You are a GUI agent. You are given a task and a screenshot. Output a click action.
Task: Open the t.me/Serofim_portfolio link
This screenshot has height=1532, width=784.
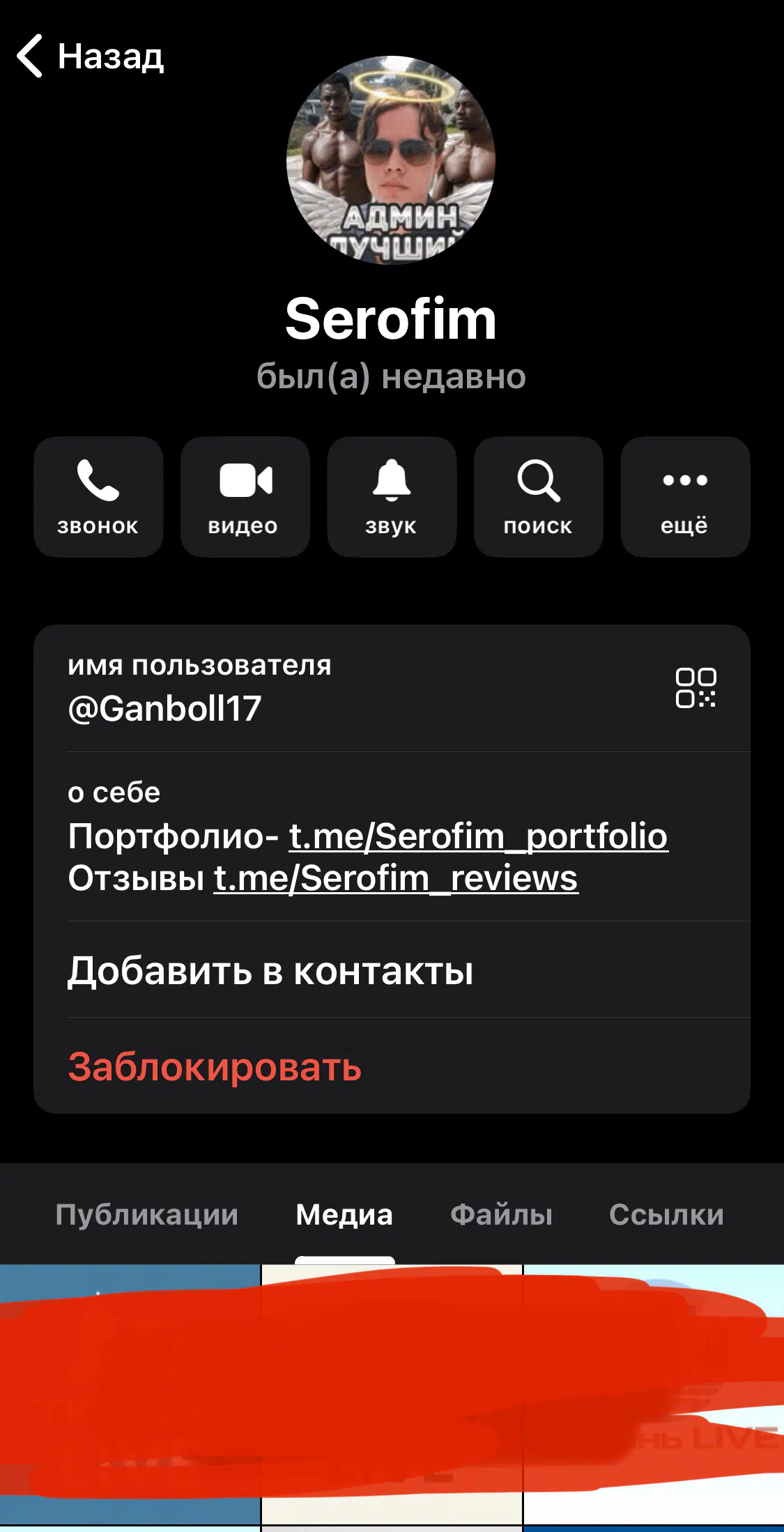[478, 836]
